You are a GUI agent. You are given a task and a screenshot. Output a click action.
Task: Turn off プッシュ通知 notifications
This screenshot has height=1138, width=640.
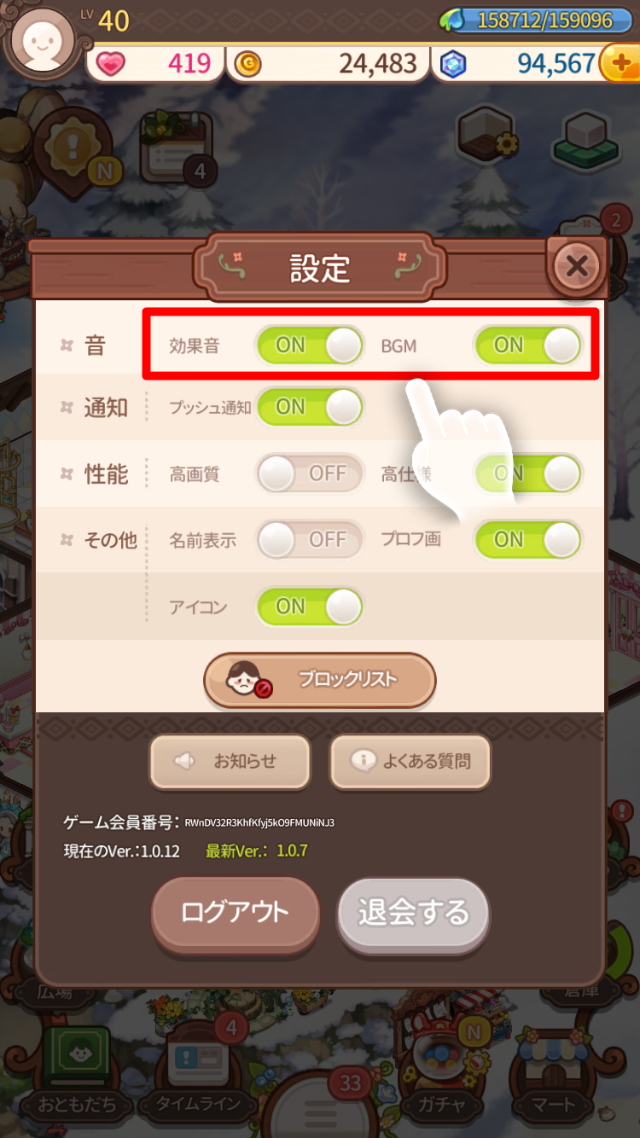pos(310,407)
